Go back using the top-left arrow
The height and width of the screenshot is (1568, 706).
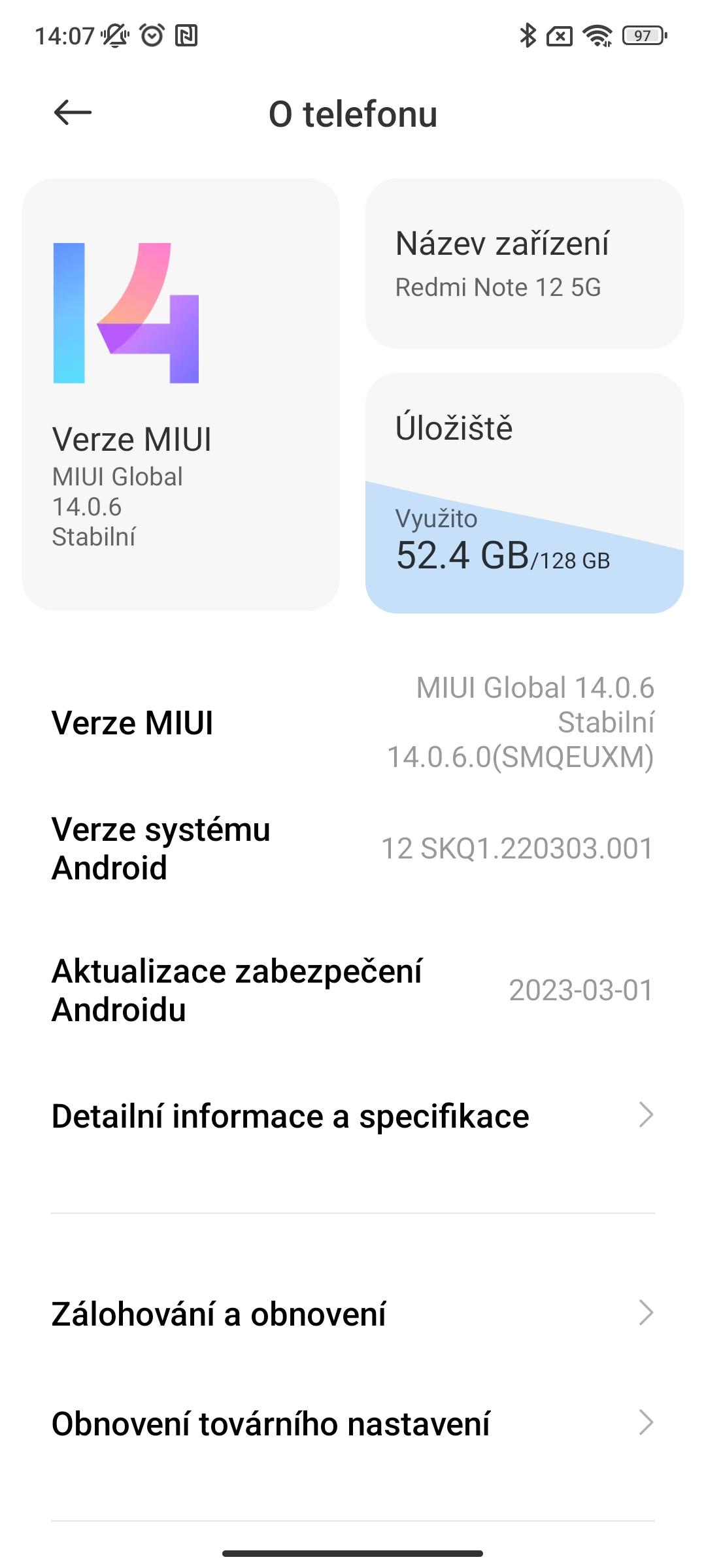coord(73,113)
